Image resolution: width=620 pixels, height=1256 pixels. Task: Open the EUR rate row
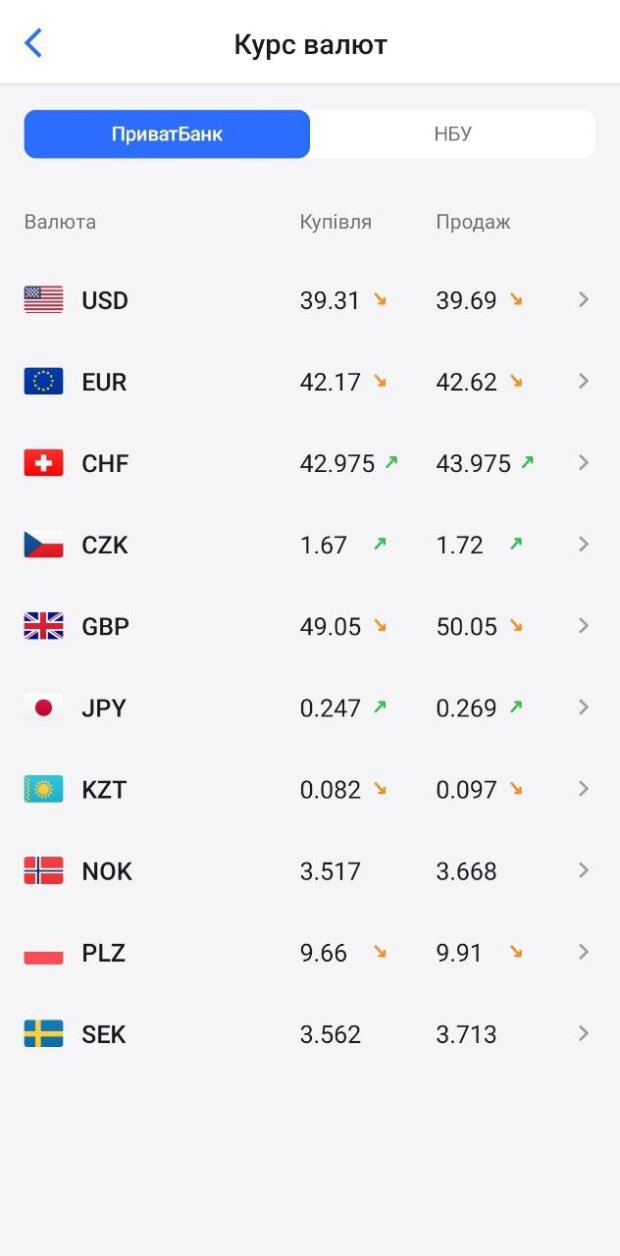point(310,381)
